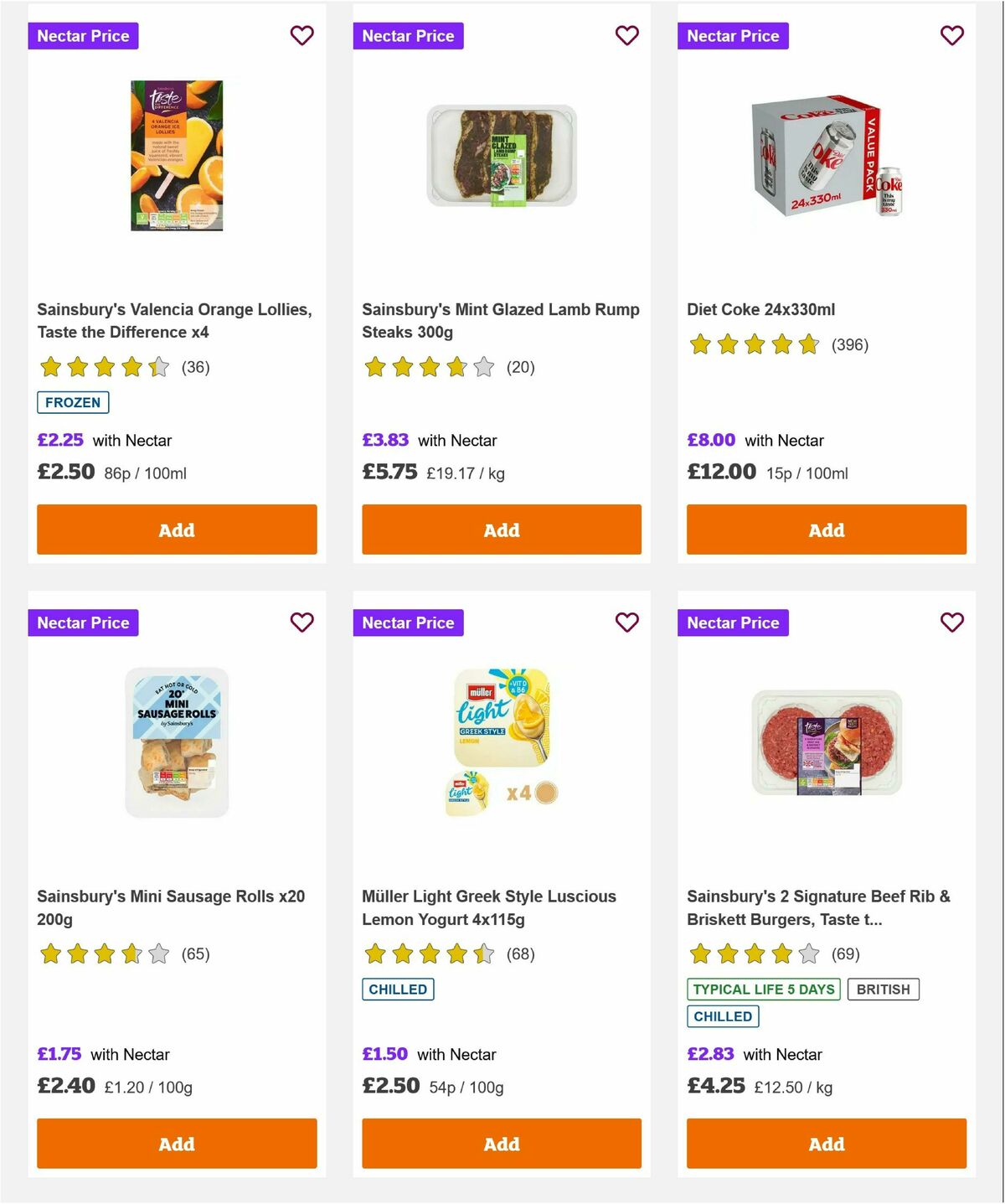Toggle favorite on Müller Light Lemon Yogurt
The height and width of the screenshot is (1204, 1005).
[x=626, y=623]
